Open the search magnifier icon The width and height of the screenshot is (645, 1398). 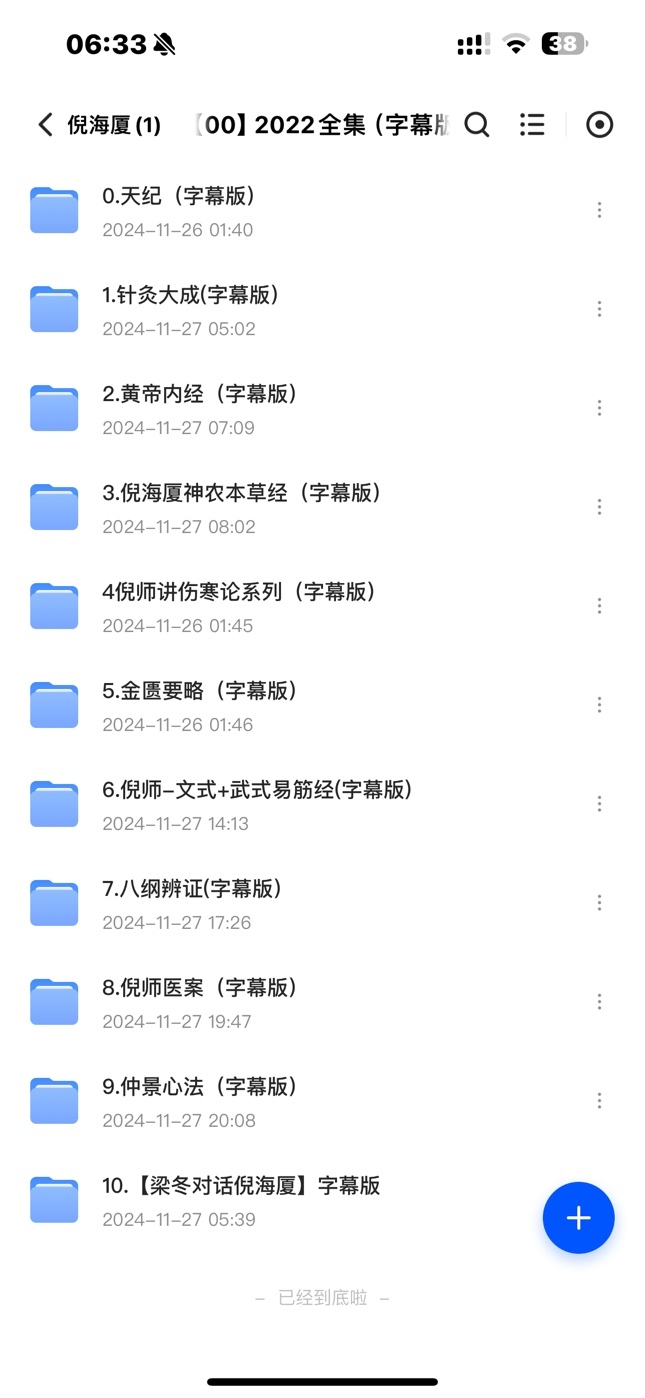[477, 125]
